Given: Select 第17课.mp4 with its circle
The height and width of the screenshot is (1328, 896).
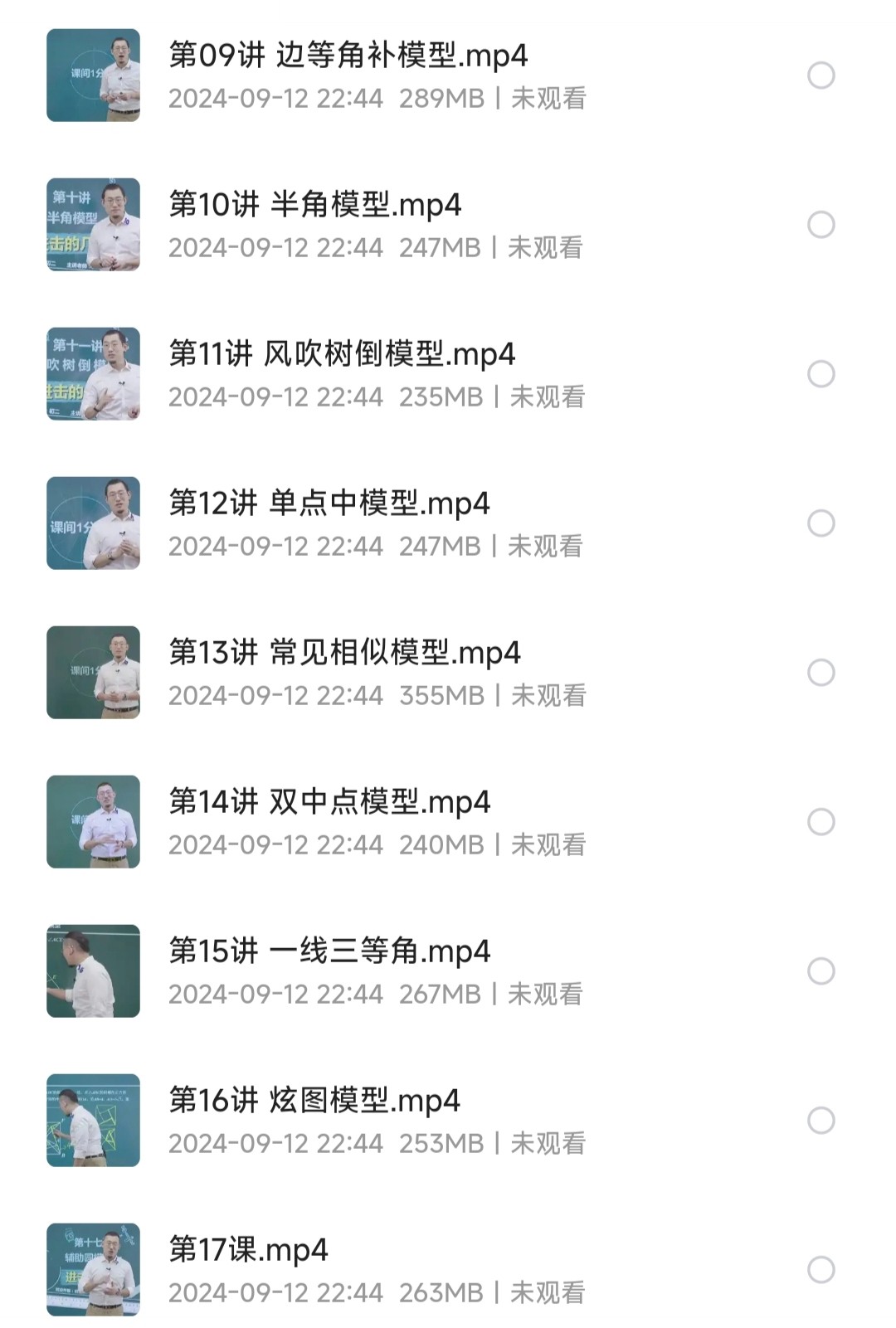Looking at the screenshot, I should point(821,1270).
